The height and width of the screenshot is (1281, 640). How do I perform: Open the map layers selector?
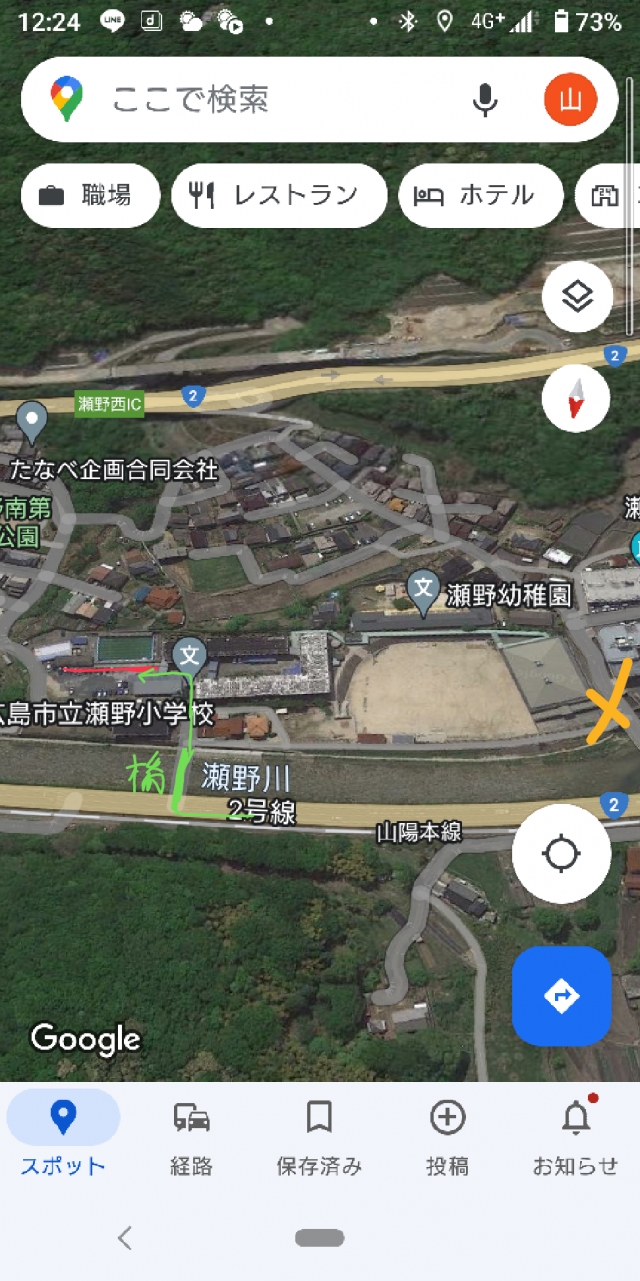point(577,296)
